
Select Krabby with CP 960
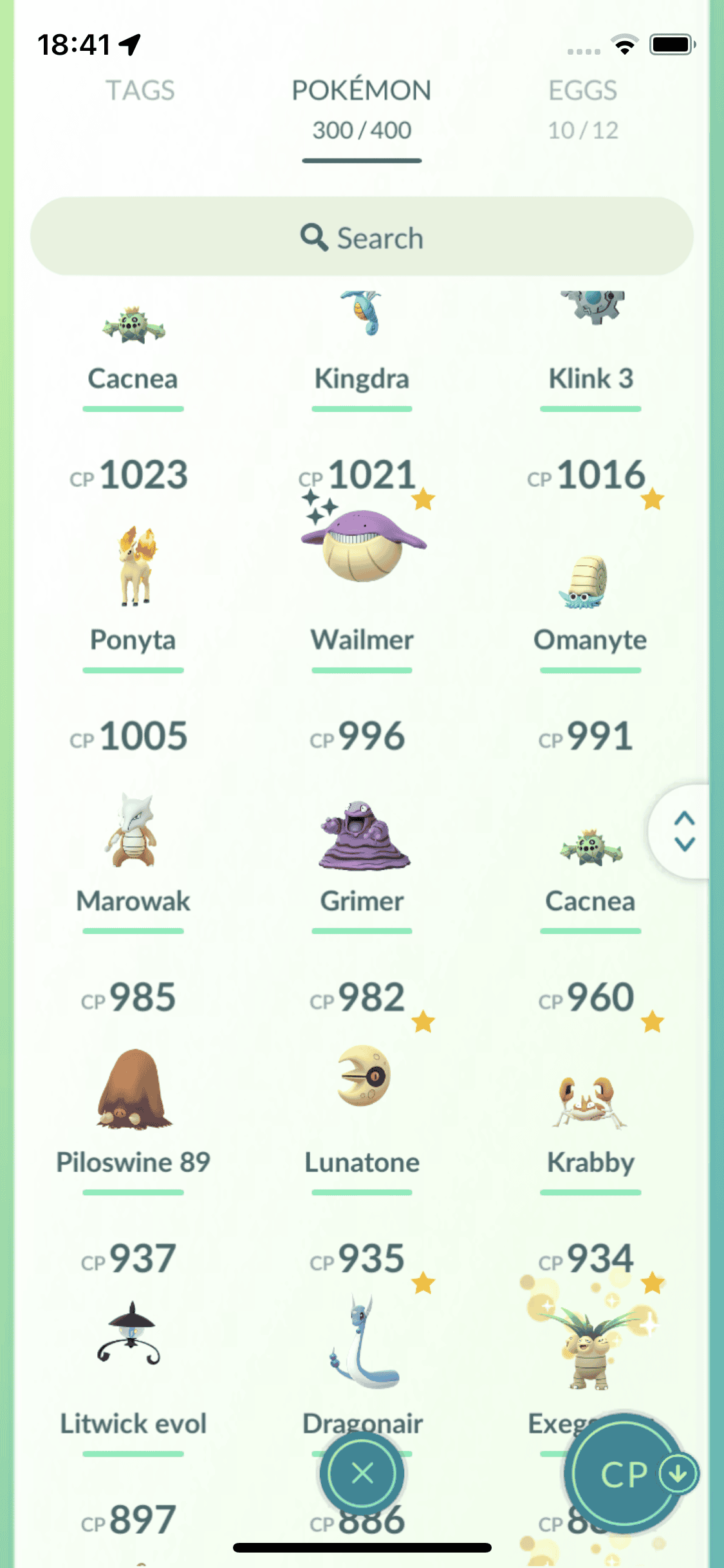point(590,1102)
